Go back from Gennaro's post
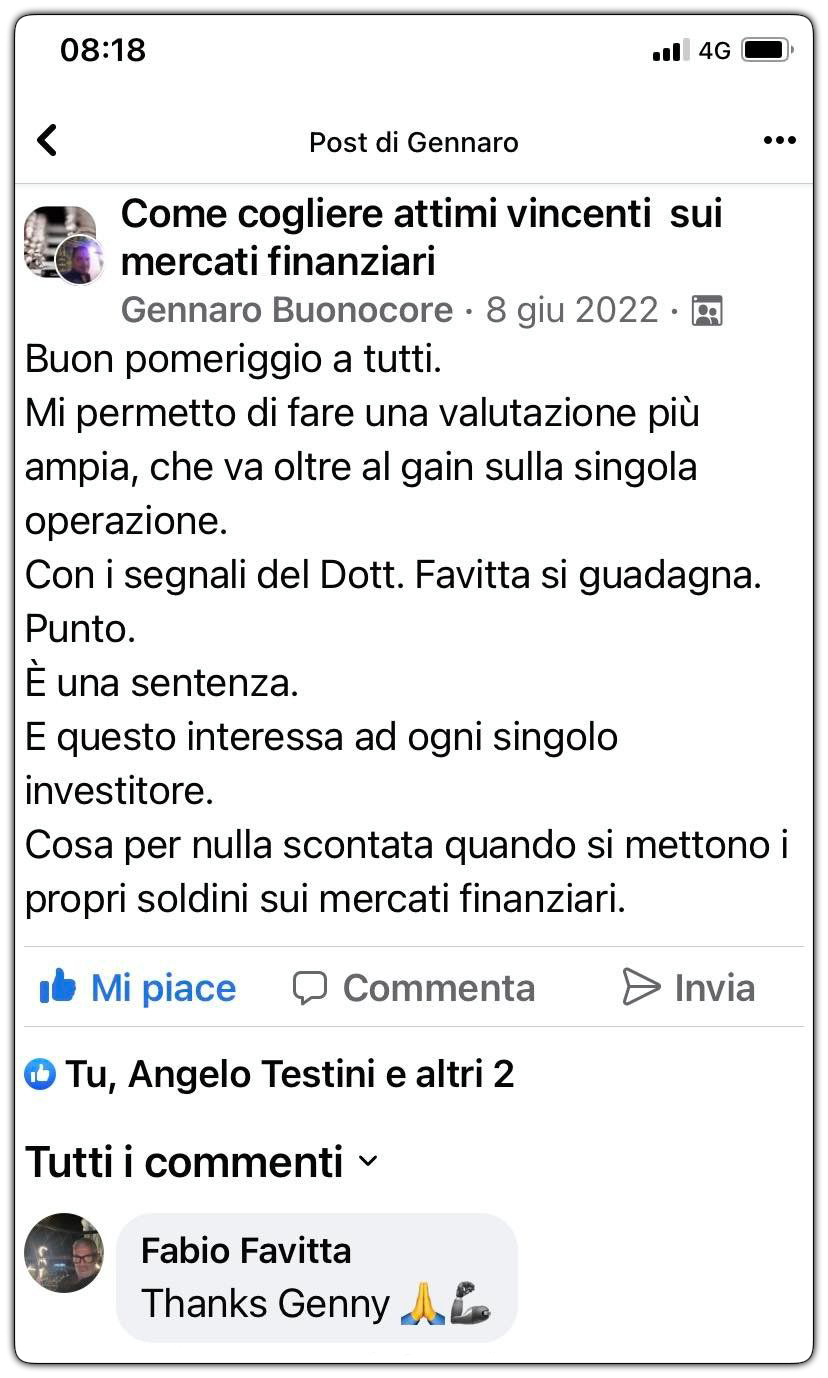The height and width of the screenshot is (1378, 828). click(47, 141)
